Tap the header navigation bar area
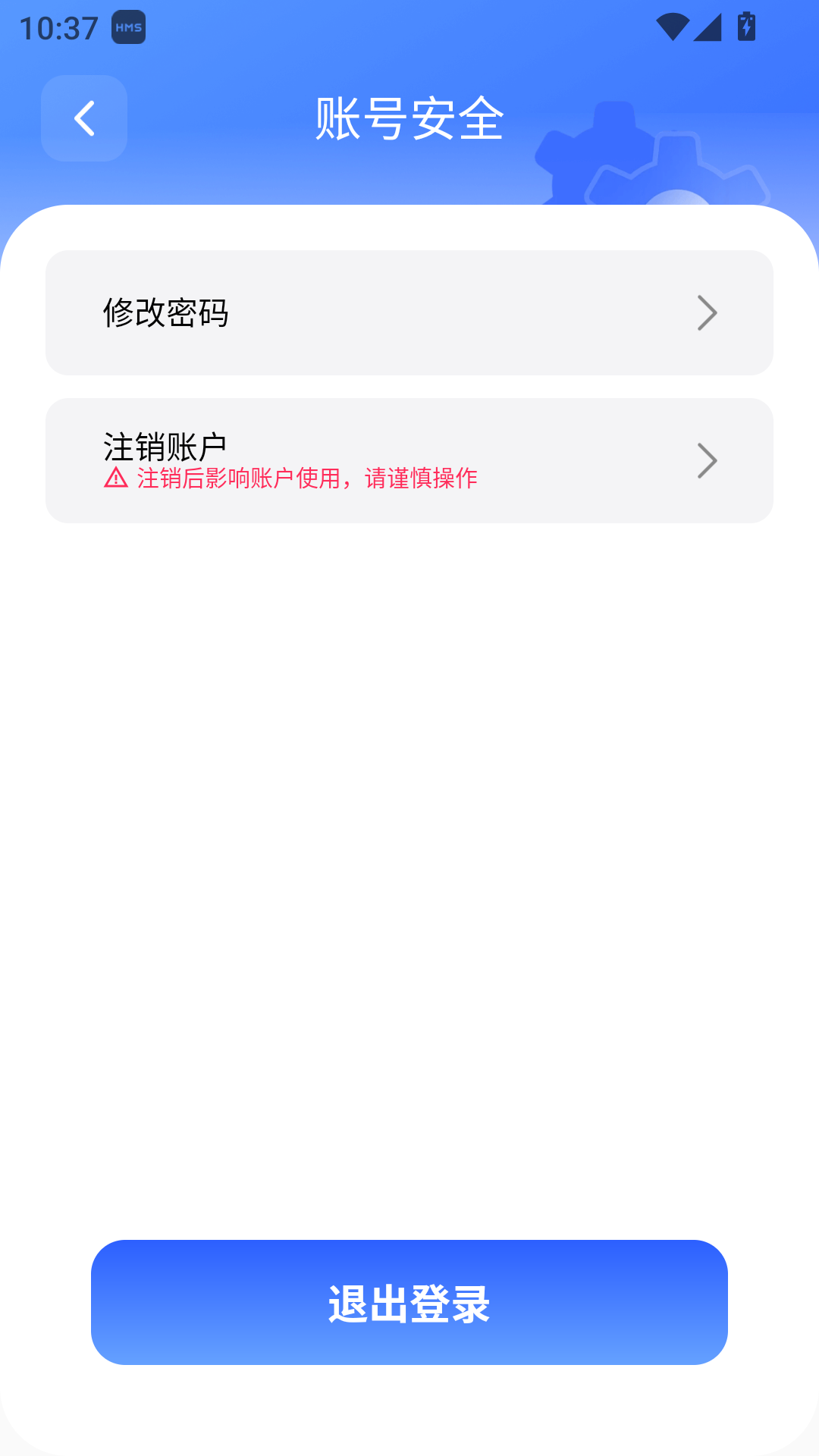819x1456 pixels. pyautogui.click(x=409, y=118)
